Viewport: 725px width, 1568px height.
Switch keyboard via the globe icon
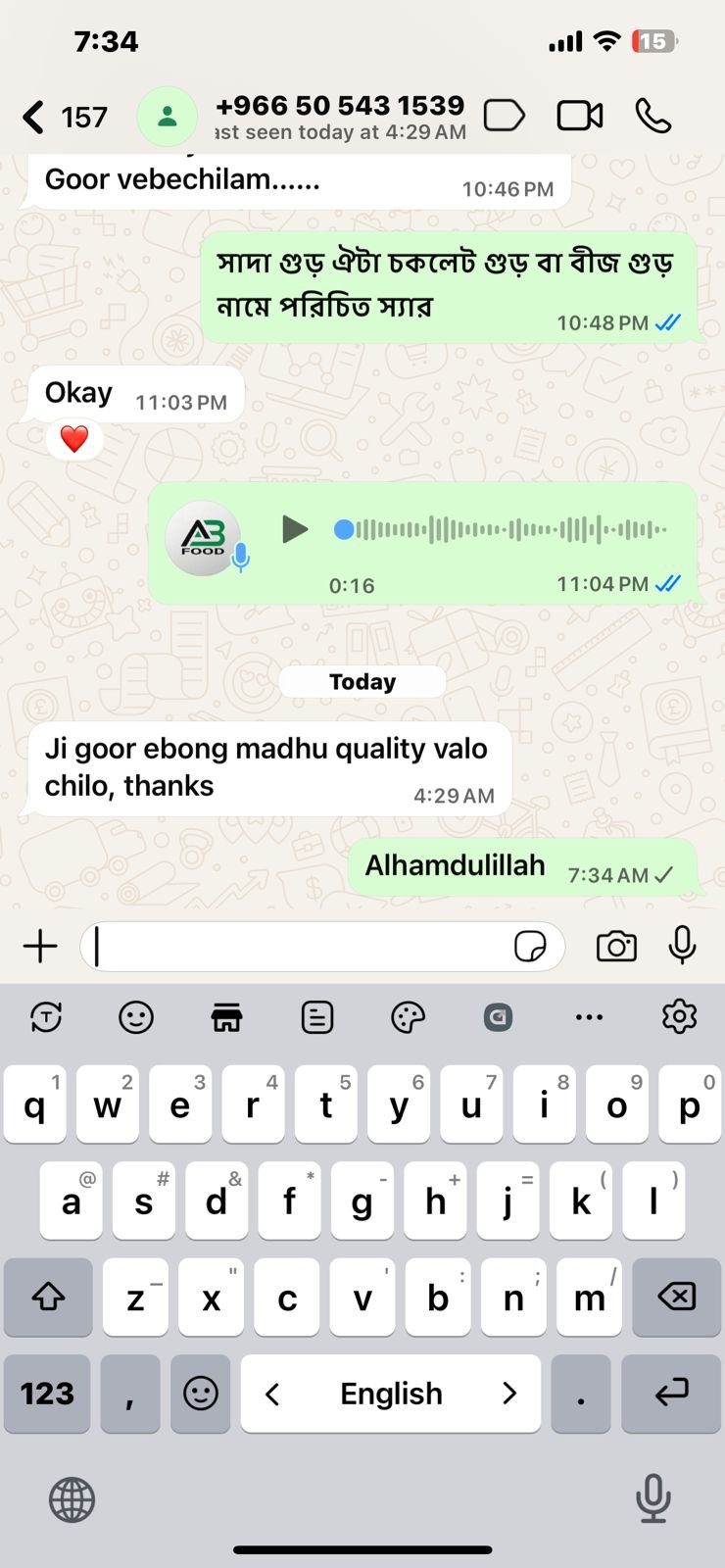[x=72, y=1499]
